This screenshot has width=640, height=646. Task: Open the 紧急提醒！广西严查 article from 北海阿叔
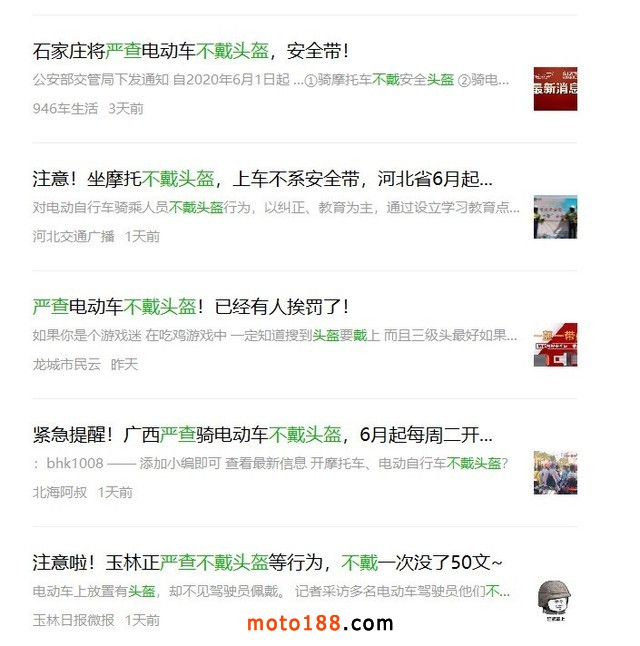[262, 435]
